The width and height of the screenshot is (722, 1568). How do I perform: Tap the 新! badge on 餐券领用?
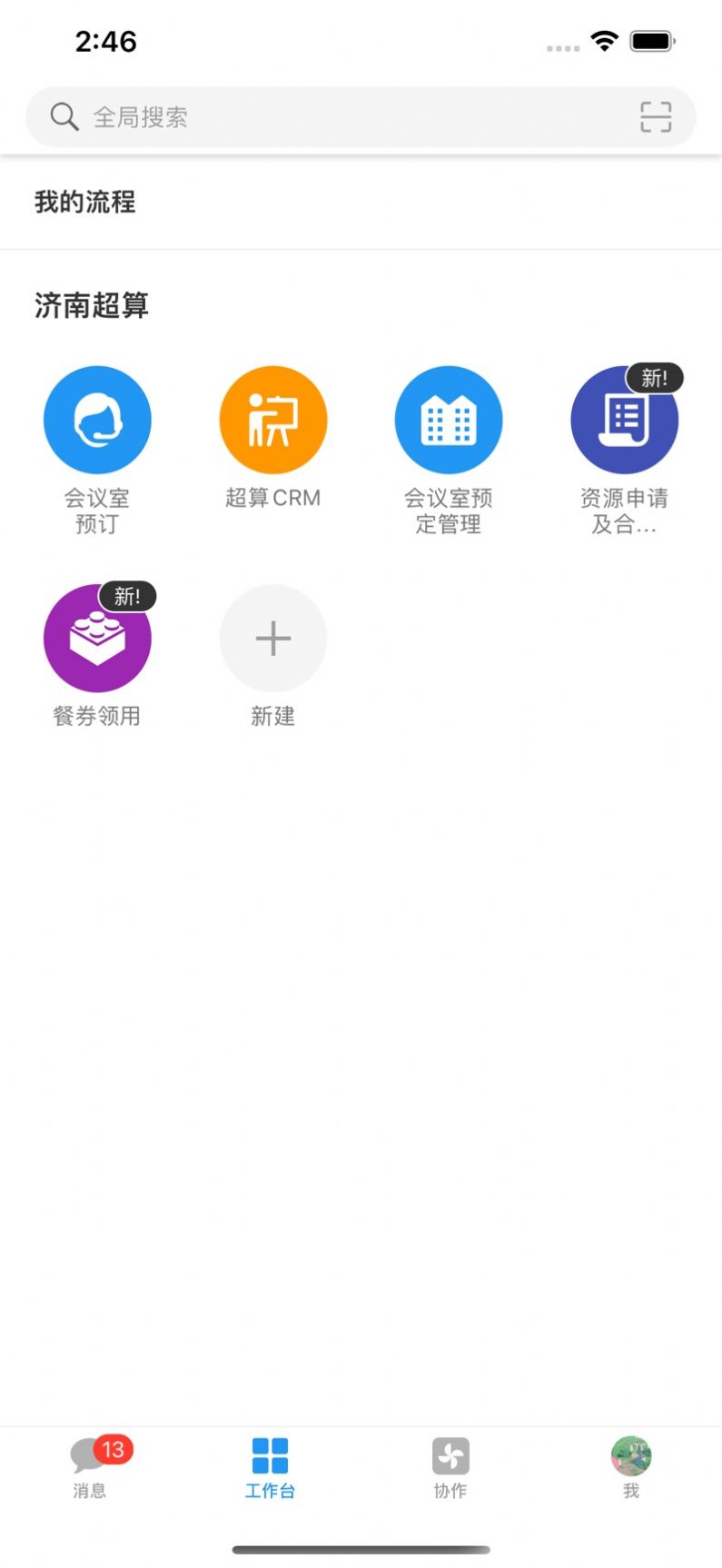(128, 596)
